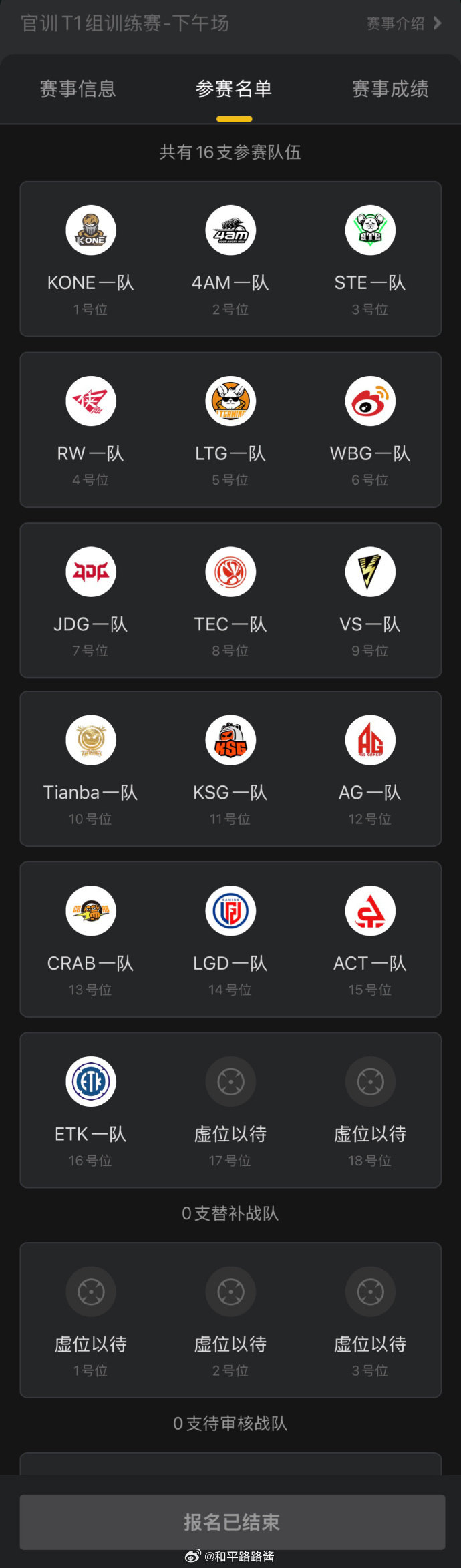Open the CRAB一队 team entry

click(91, 912)
